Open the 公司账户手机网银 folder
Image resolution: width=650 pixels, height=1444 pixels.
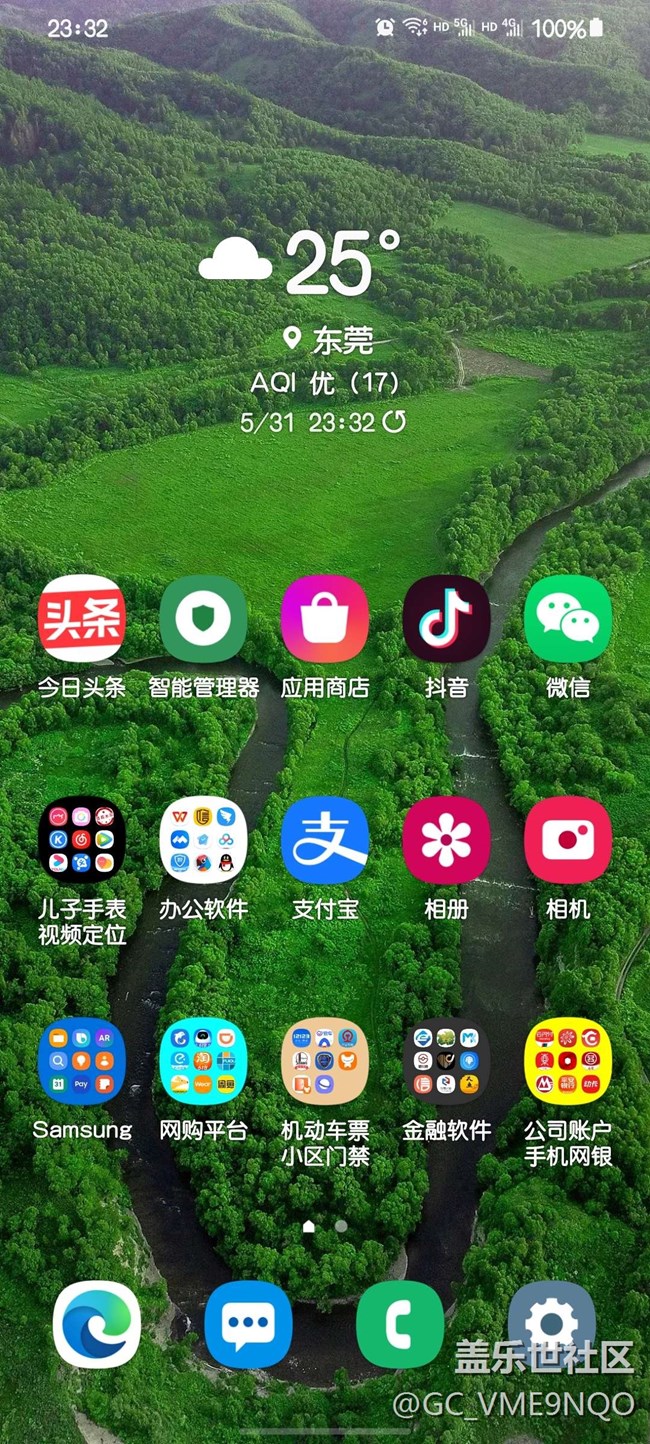pyautogui.click(x=568, y=1061)
